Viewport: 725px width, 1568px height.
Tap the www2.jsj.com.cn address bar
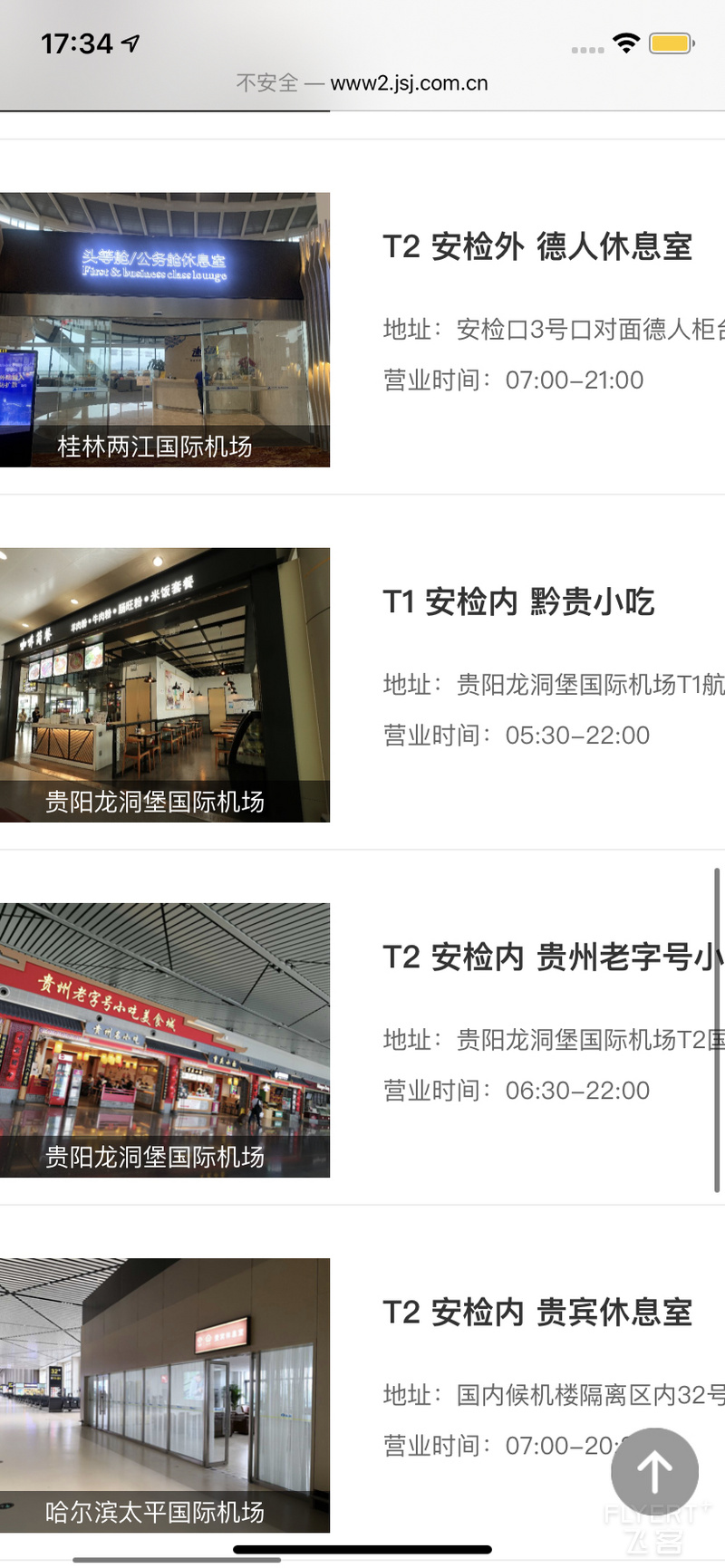[x=362, y=83]
